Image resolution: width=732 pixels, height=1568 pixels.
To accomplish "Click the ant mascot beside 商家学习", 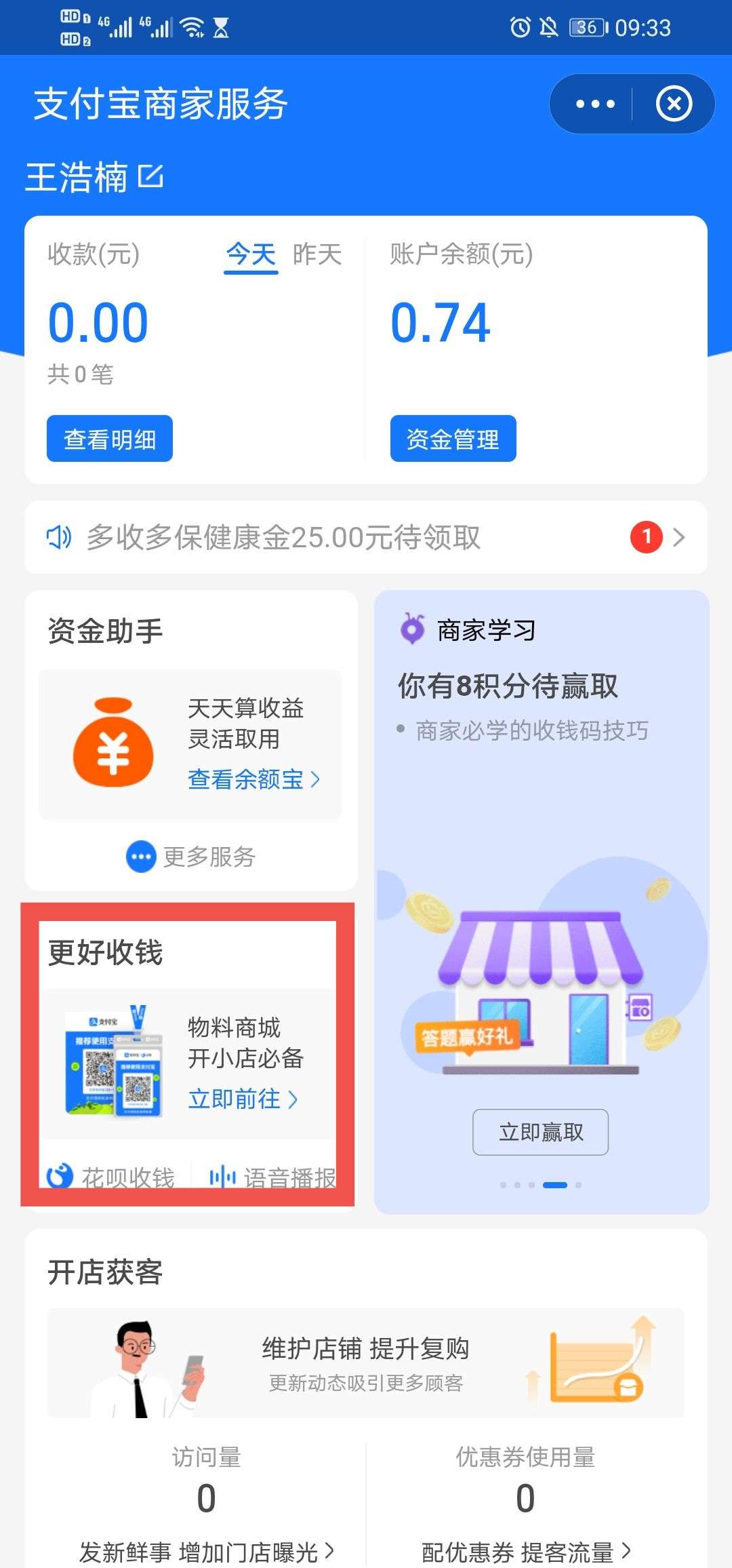I will 412,627.
